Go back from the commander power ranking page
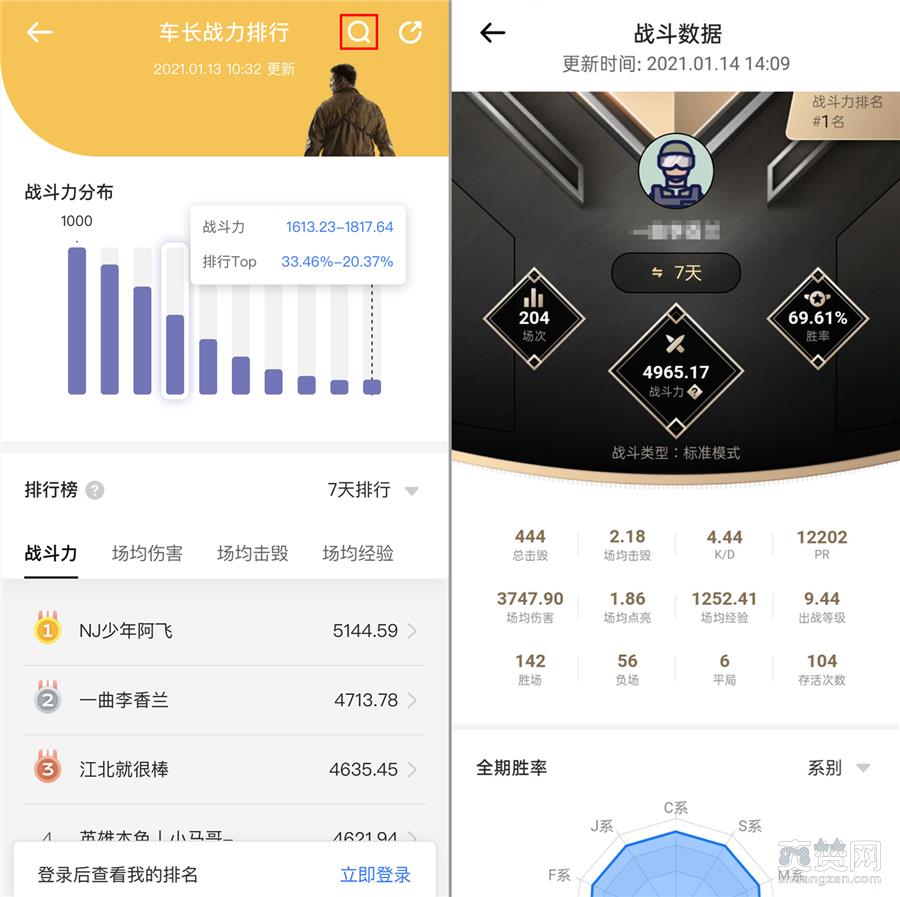This screenshot has height=897, width=900. [x=39, y=33]
